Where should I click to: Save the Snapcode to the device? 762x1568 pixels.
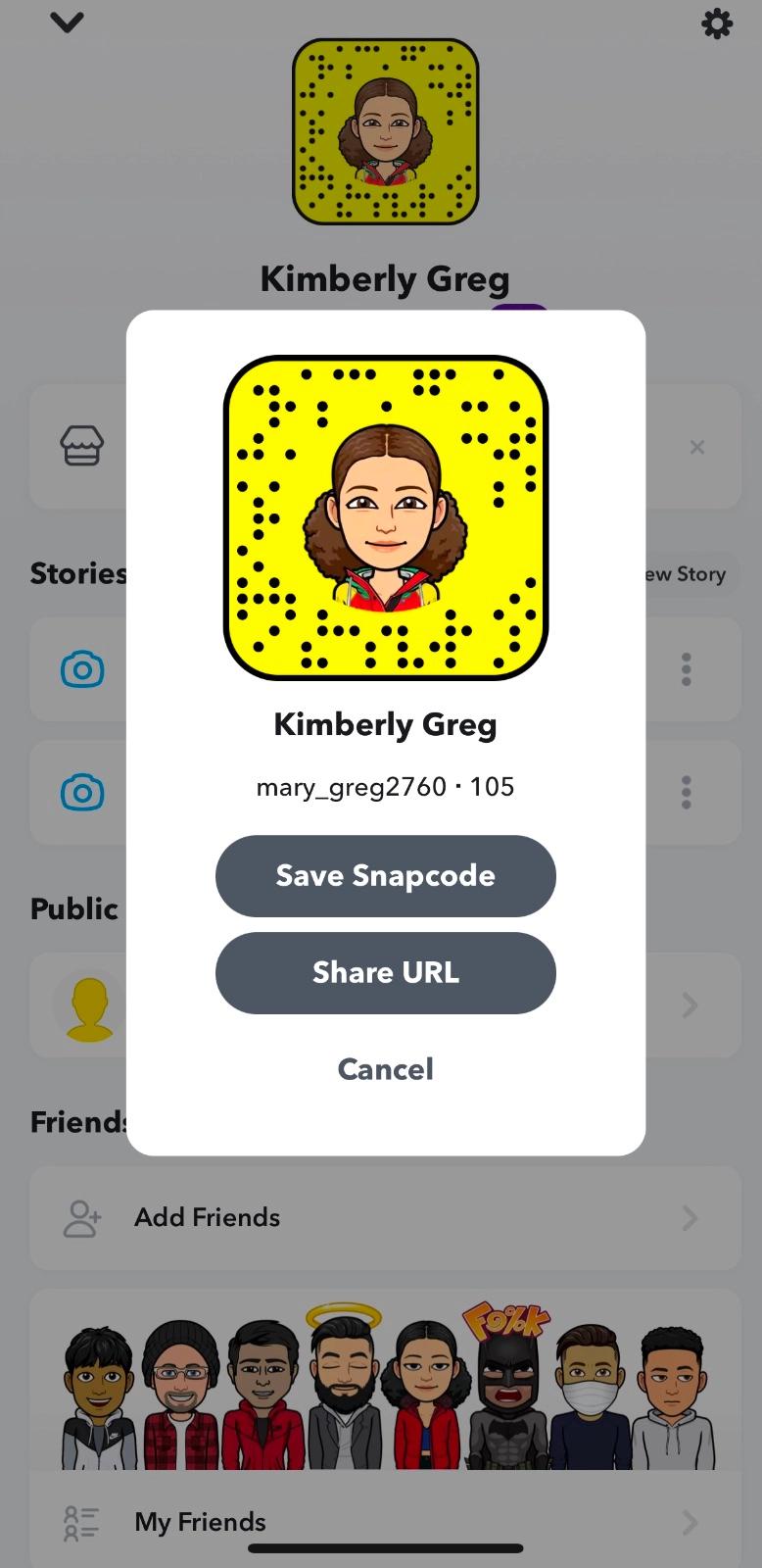385,875
